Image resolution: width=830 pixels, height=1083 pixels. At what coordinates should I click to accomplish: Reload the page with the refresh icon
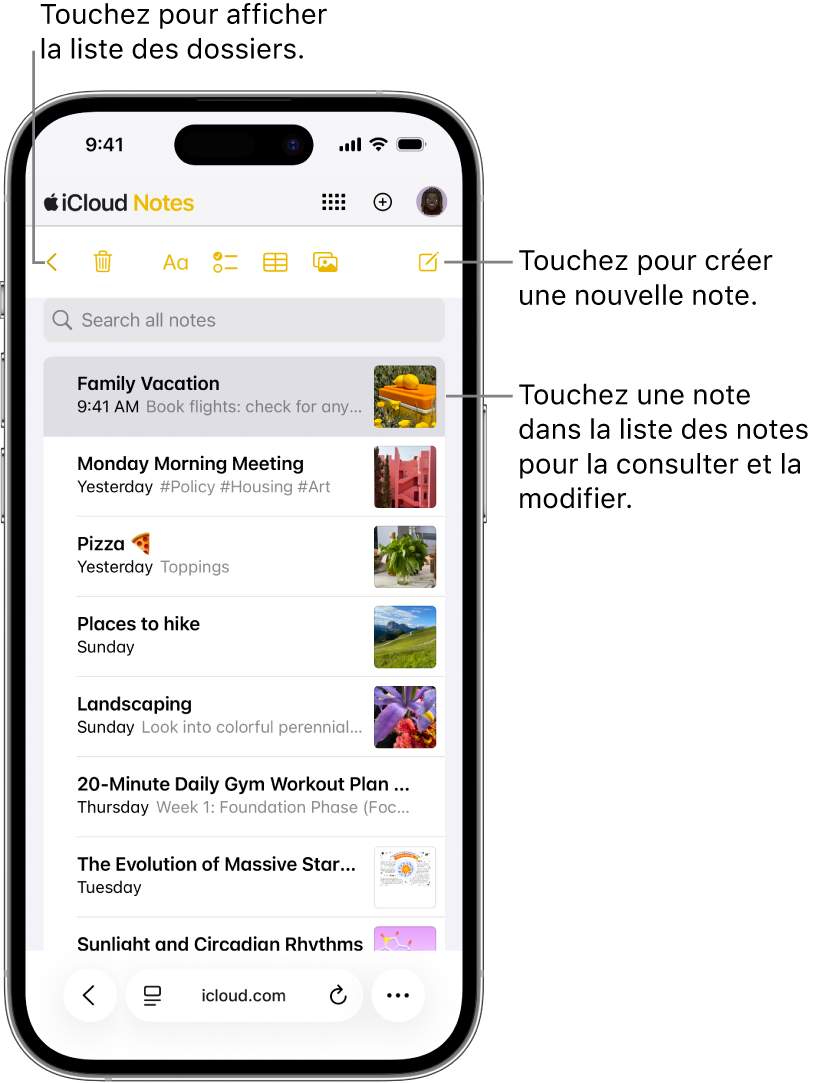pyautogui.click(x=337, y=995)
